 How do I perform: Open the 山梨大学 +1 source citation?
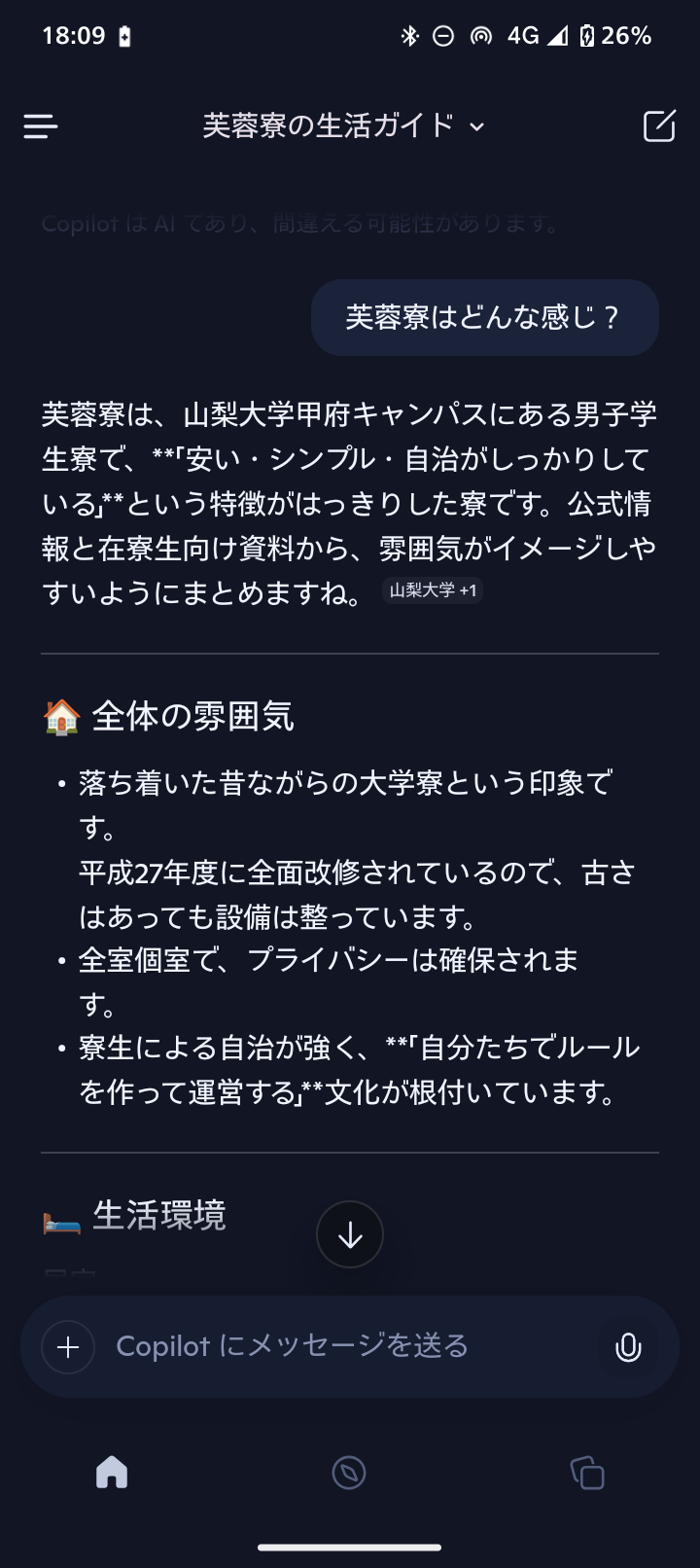pyautogui.click(x=433, y=590)
